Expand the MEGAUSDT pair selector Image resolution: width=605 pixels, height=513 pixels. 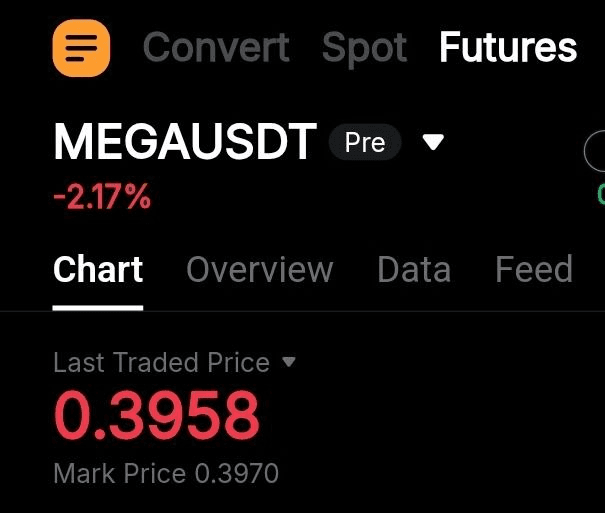tap(433, 143)
